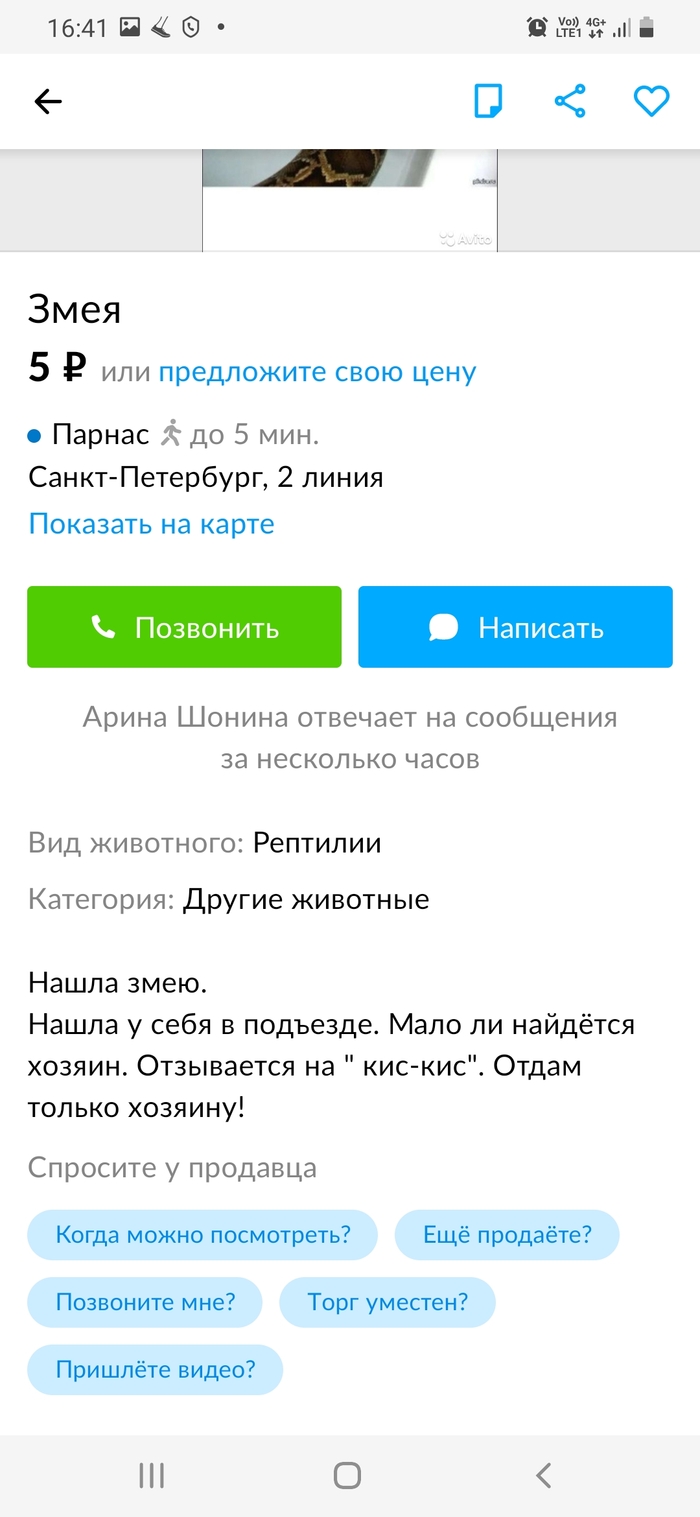Viewport: 700px width, 1517px height.
Task: Call the seller with Позвонить
Action: (x=184, y=627)
